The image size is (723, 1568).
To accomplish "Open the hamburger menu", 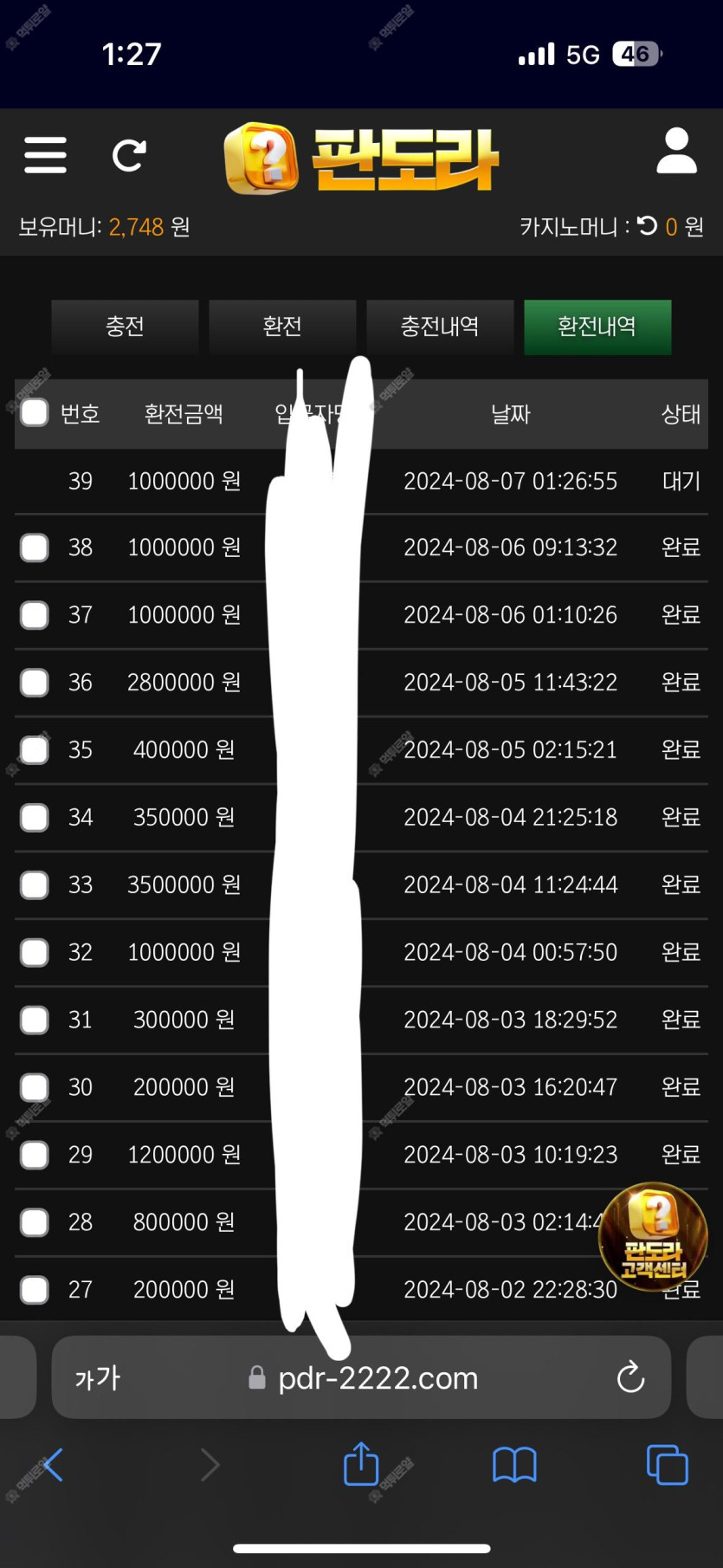I will pos(45,155).
